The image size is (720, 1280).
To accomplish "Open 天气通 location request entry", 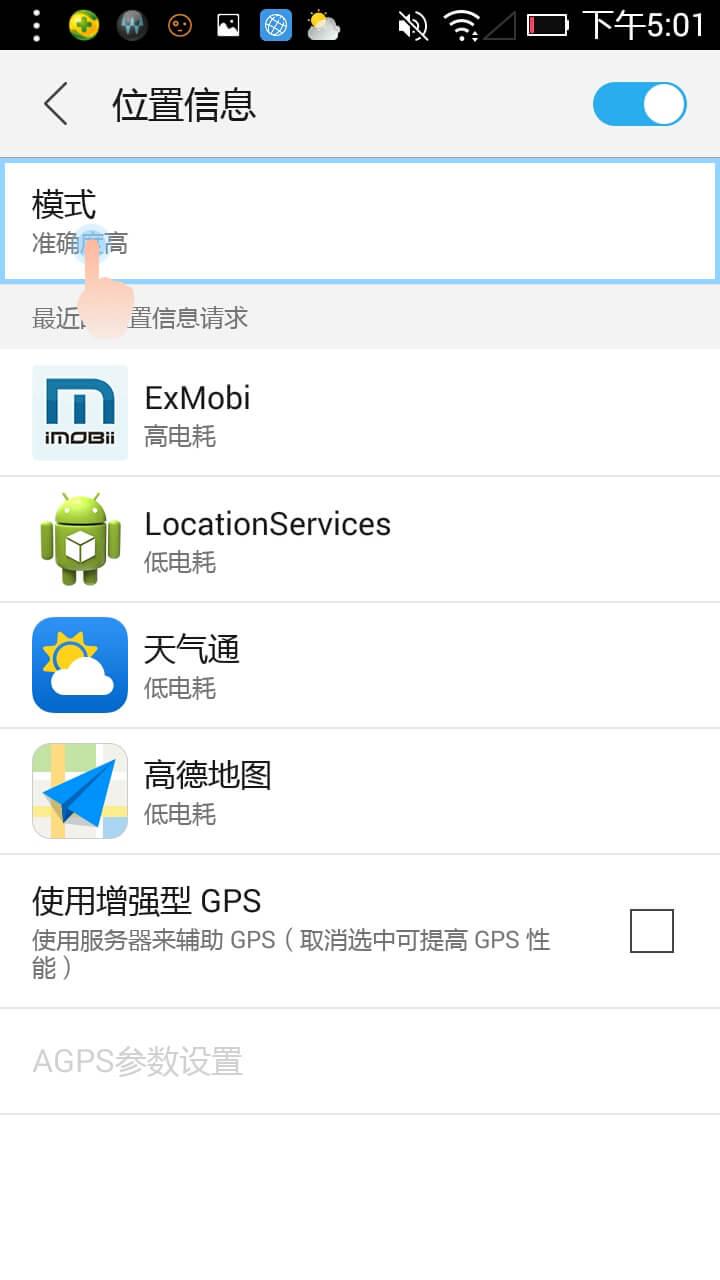I will click(x=360, y=665).
